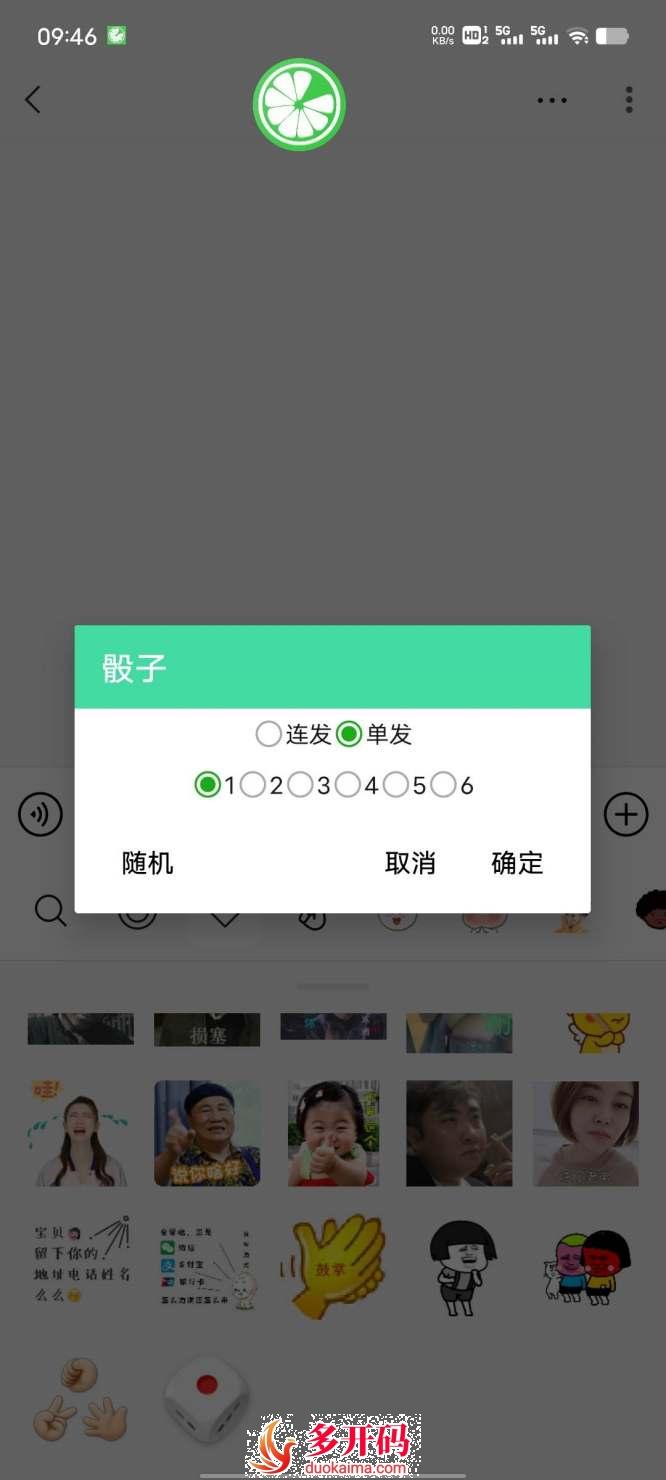
Task: Cancel the dice dialog with 取消
Action: [x=410, y=863]
